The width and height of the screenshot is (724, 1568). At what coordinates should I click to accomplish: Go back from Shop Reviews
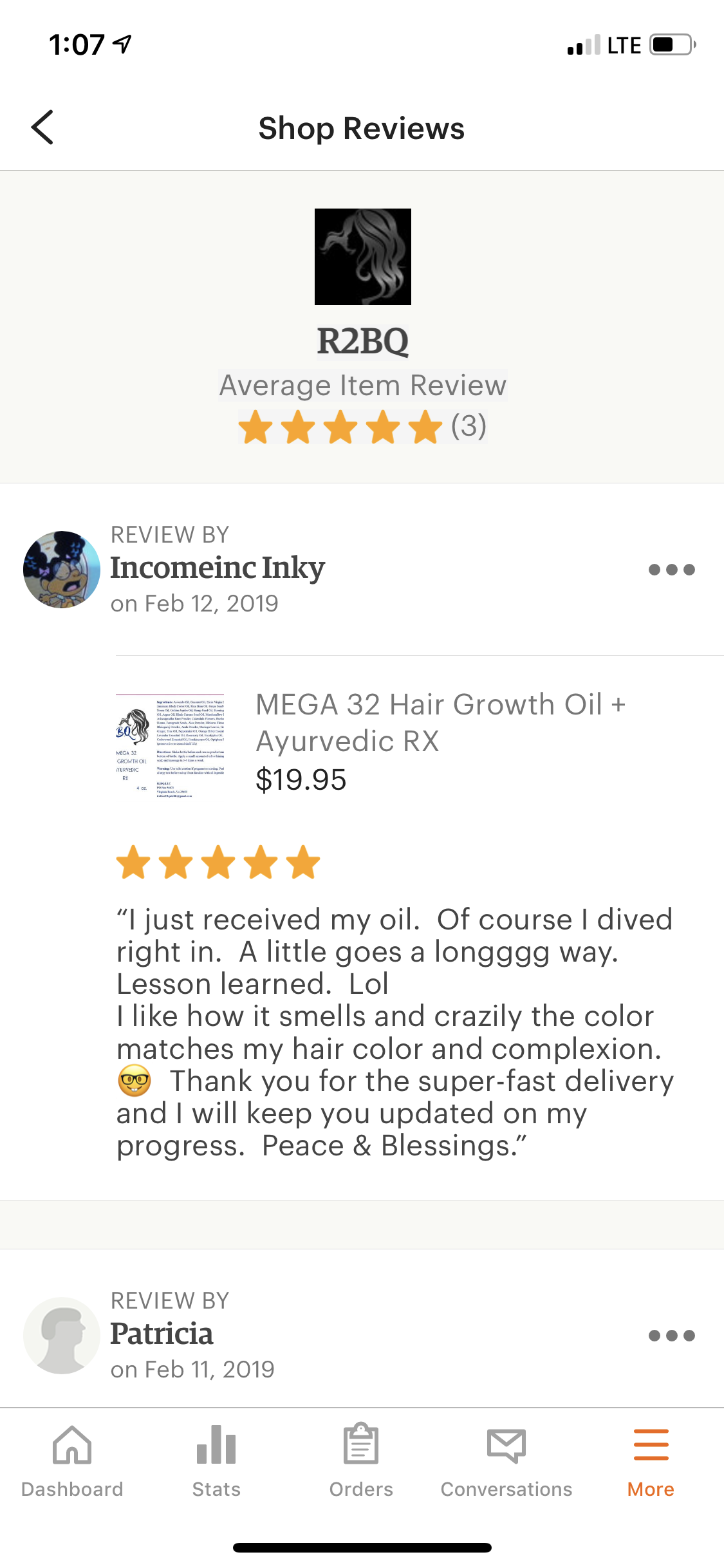click(x=42, y=127)
